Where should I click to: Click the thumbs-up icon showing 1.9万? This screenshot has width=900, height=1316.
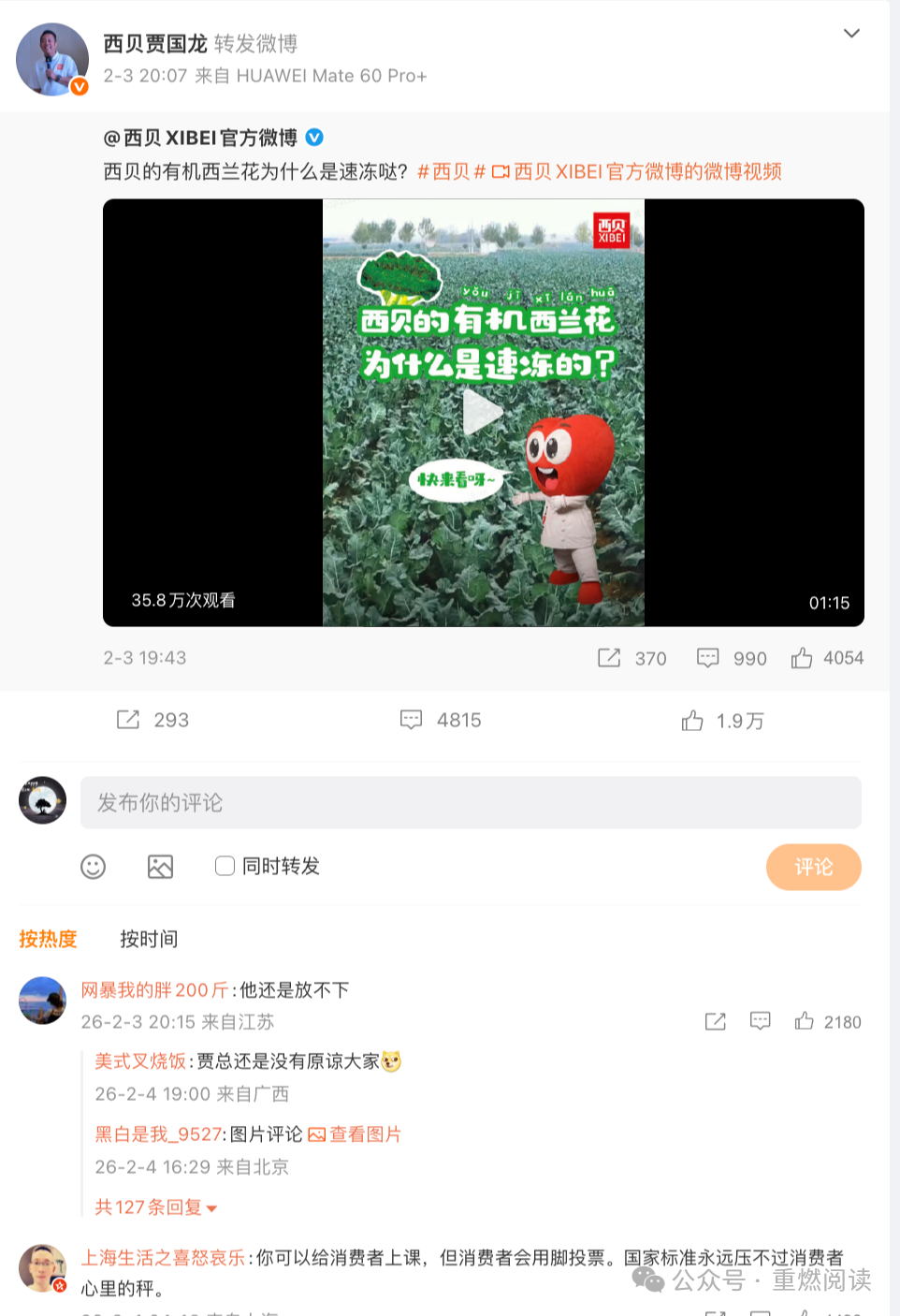(x=693, y=720)
